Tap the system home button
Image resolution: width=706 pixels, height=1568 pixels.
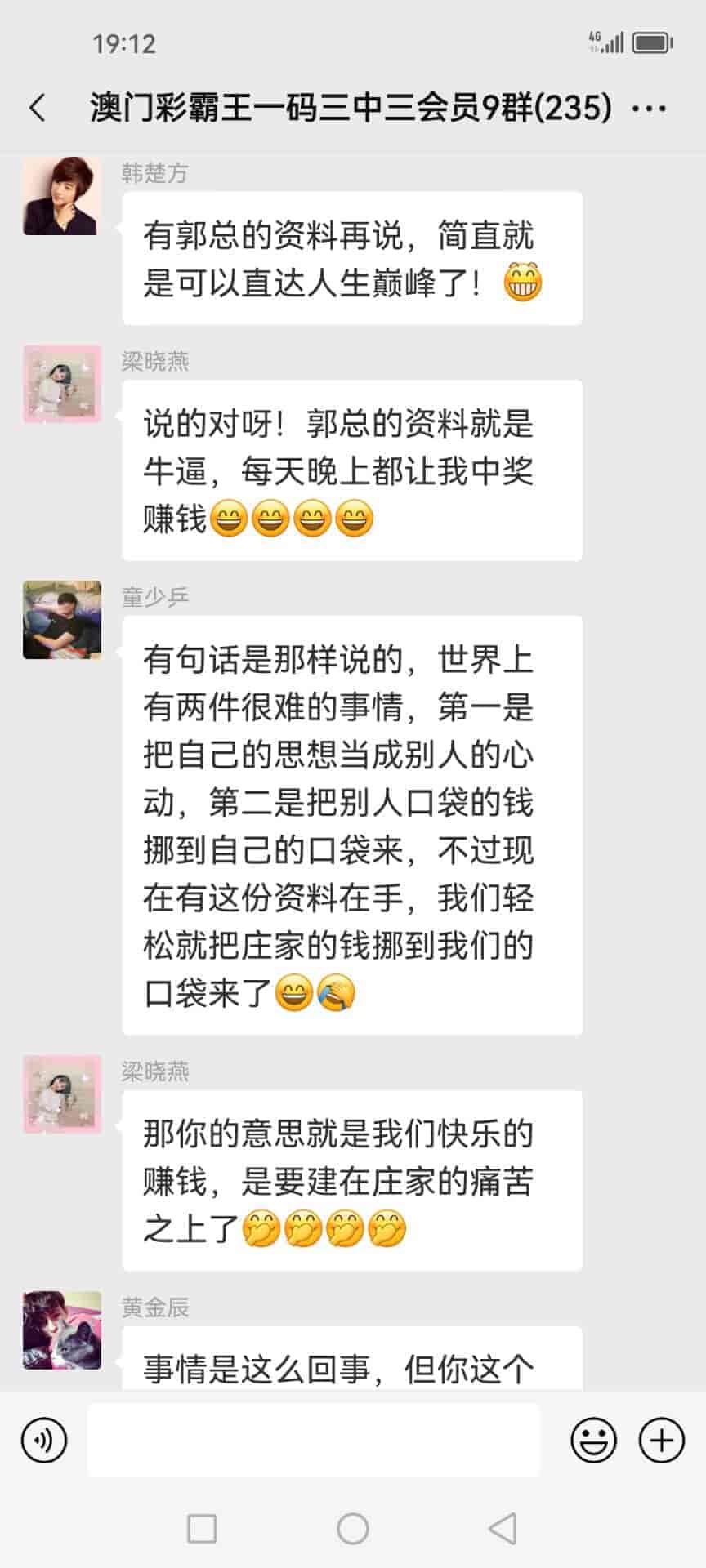tap(353, 1528)
